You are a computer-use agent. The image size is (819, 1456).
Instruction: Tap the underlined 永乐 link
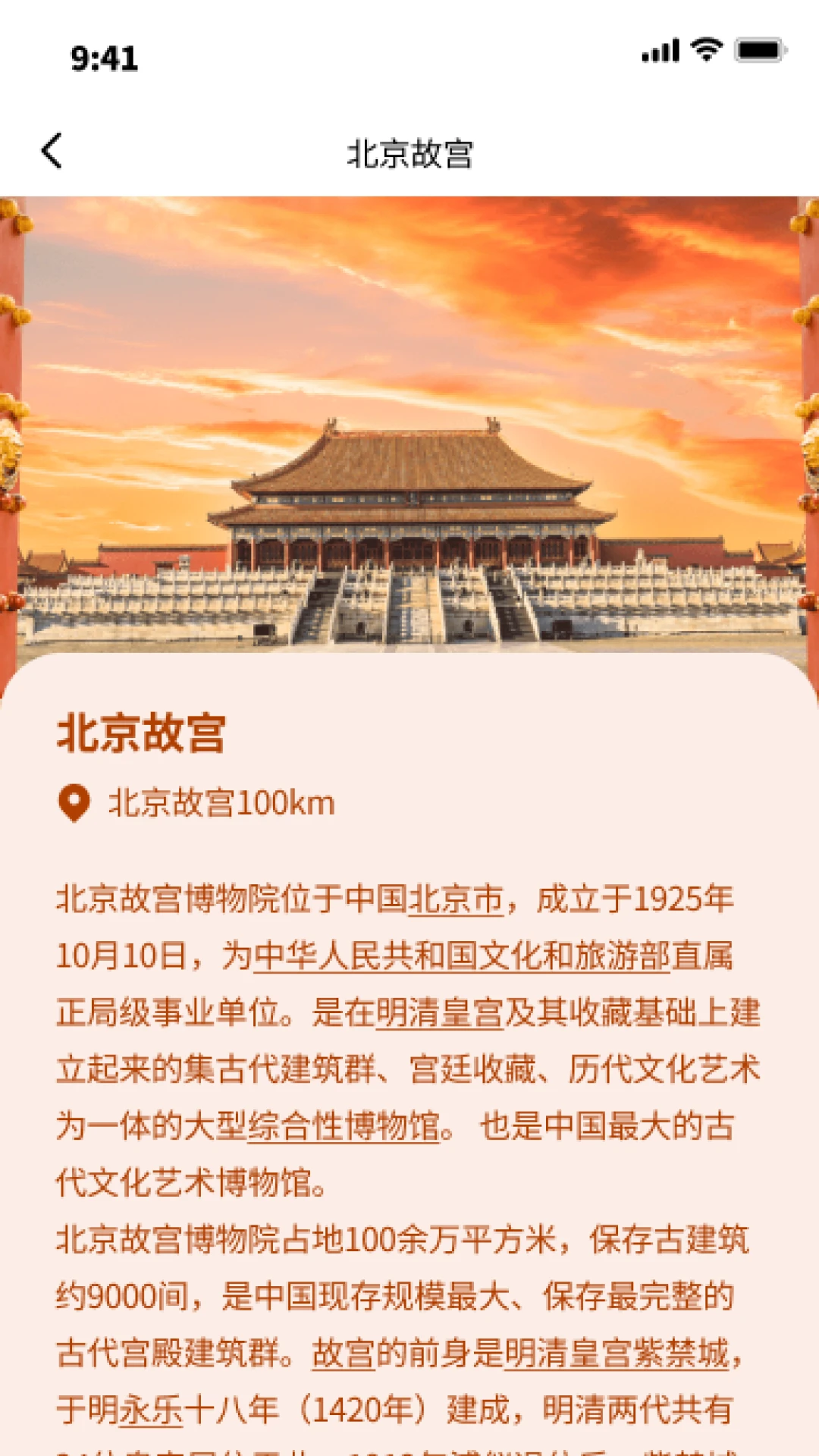click(152, 1410)
